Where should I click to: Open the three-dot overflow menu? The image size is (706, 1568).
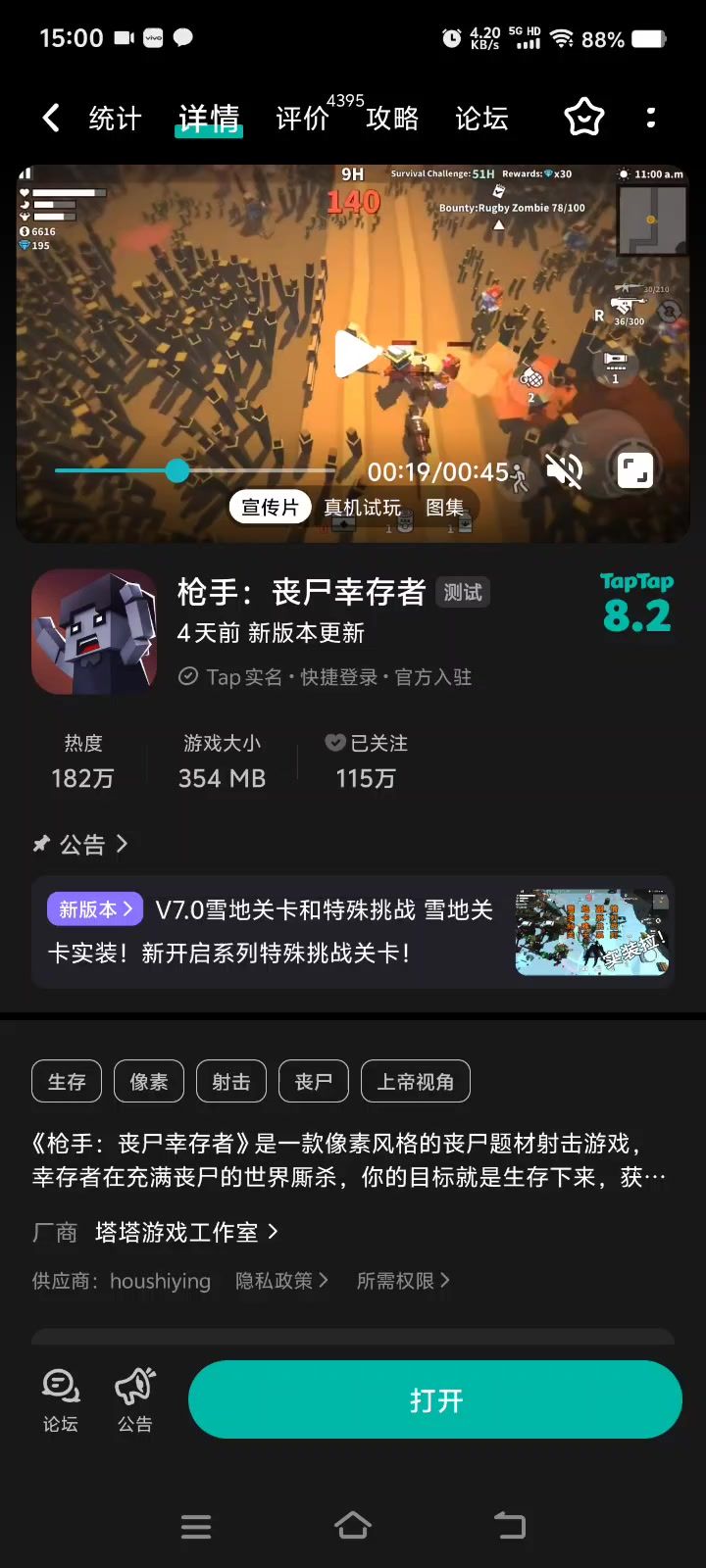pyautogui.click(x=651, y=119)
